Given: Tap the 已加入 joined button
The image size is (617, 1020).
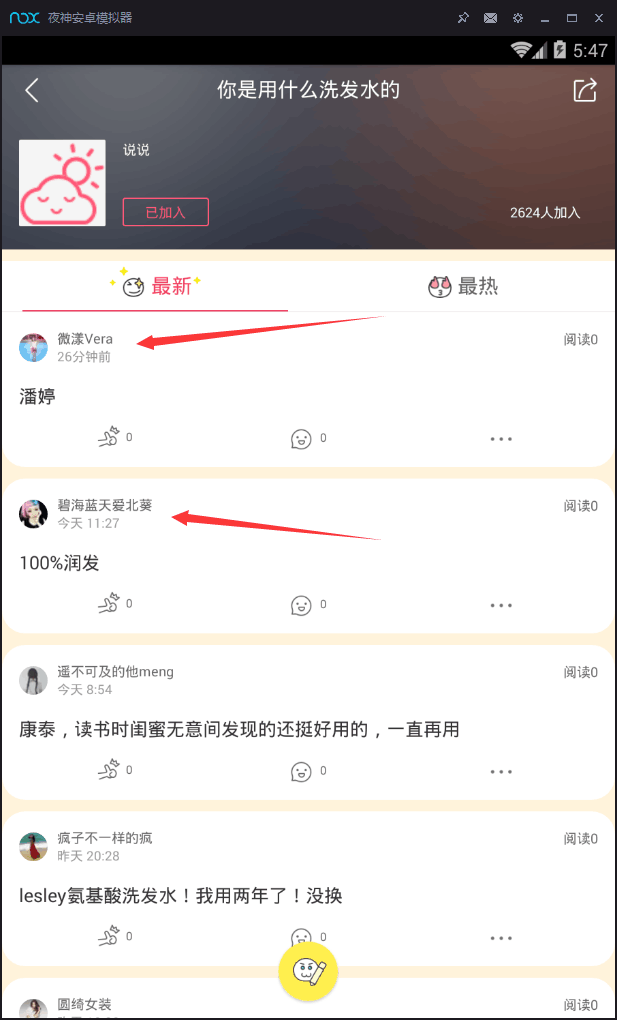Looking at the screenshot, I should click(x=165, y=212).
